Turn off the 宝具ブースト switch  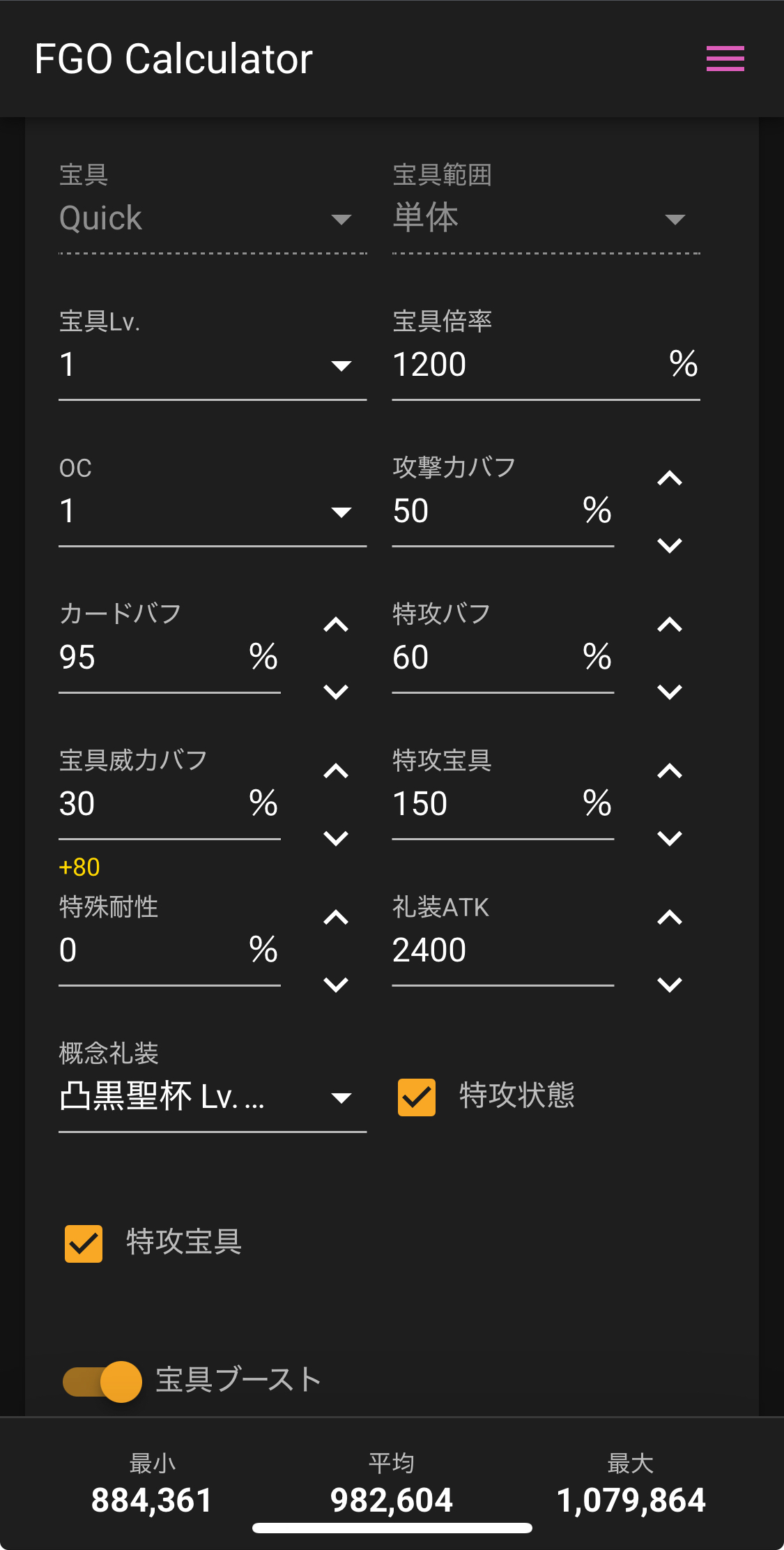103,1381
